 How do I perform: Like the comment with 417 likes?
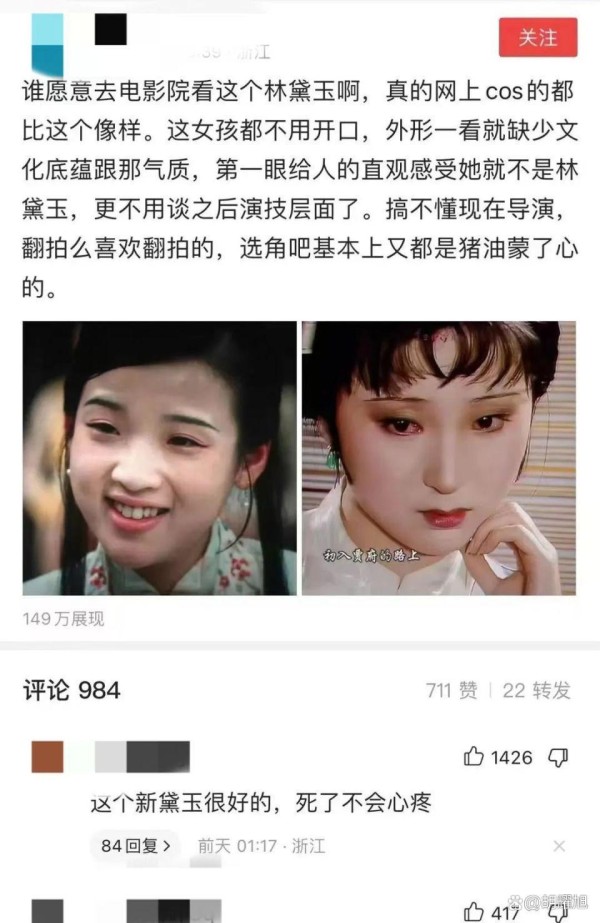click(x=474, y=912)
